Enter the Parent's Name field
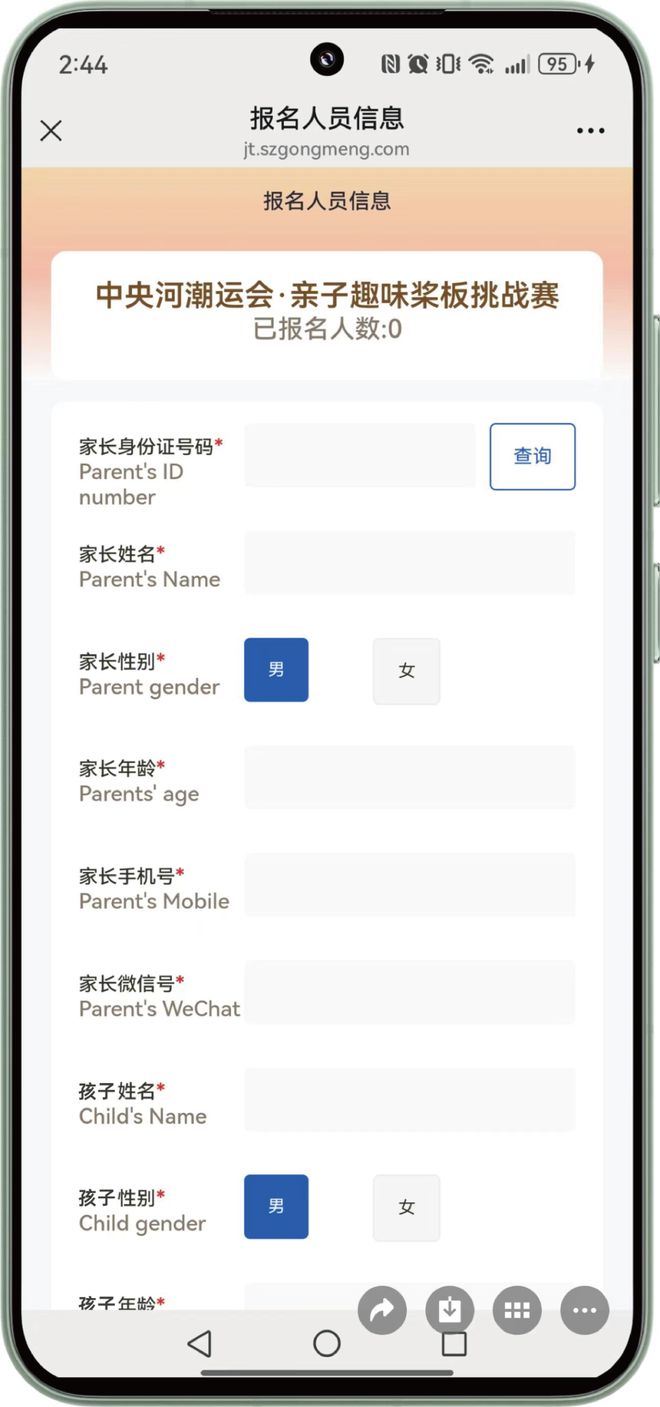 409,563
